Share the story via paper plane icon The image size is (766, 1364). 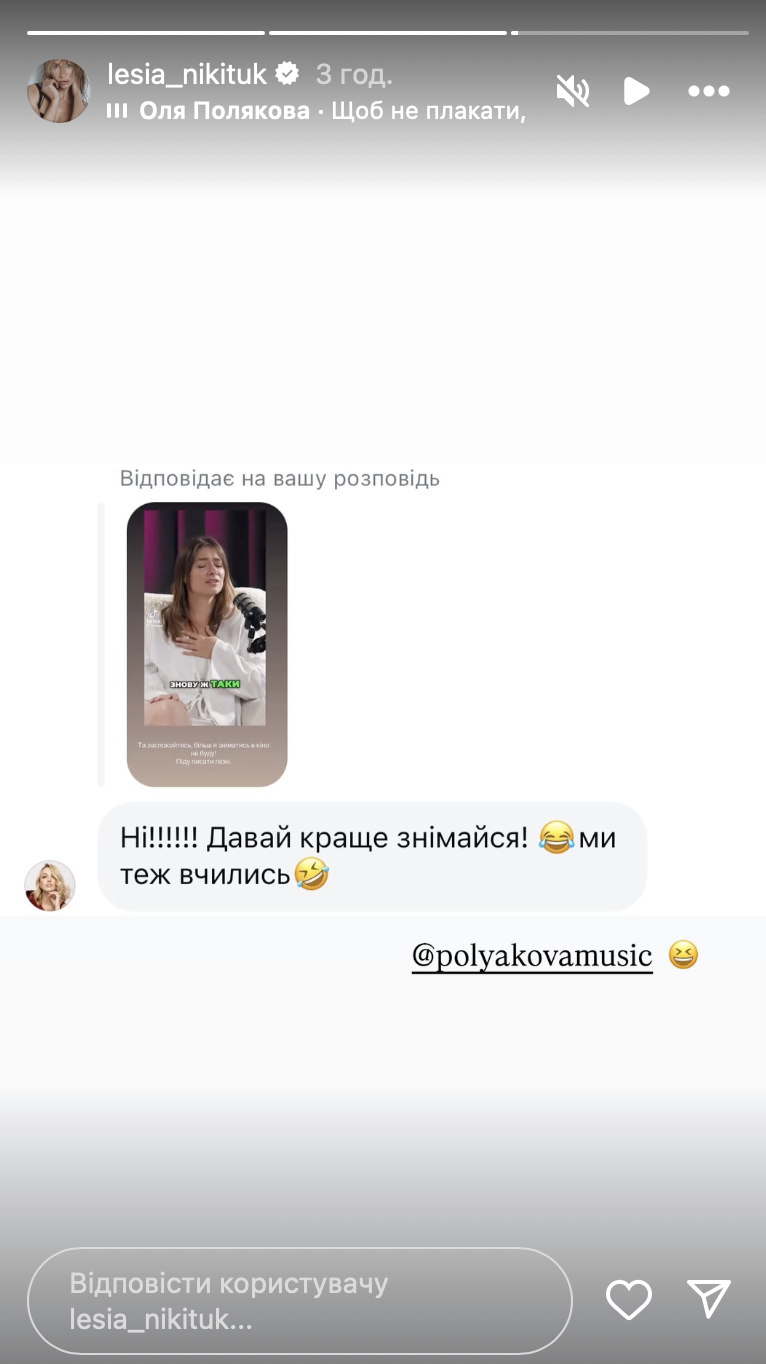(x=709, y=1299)
